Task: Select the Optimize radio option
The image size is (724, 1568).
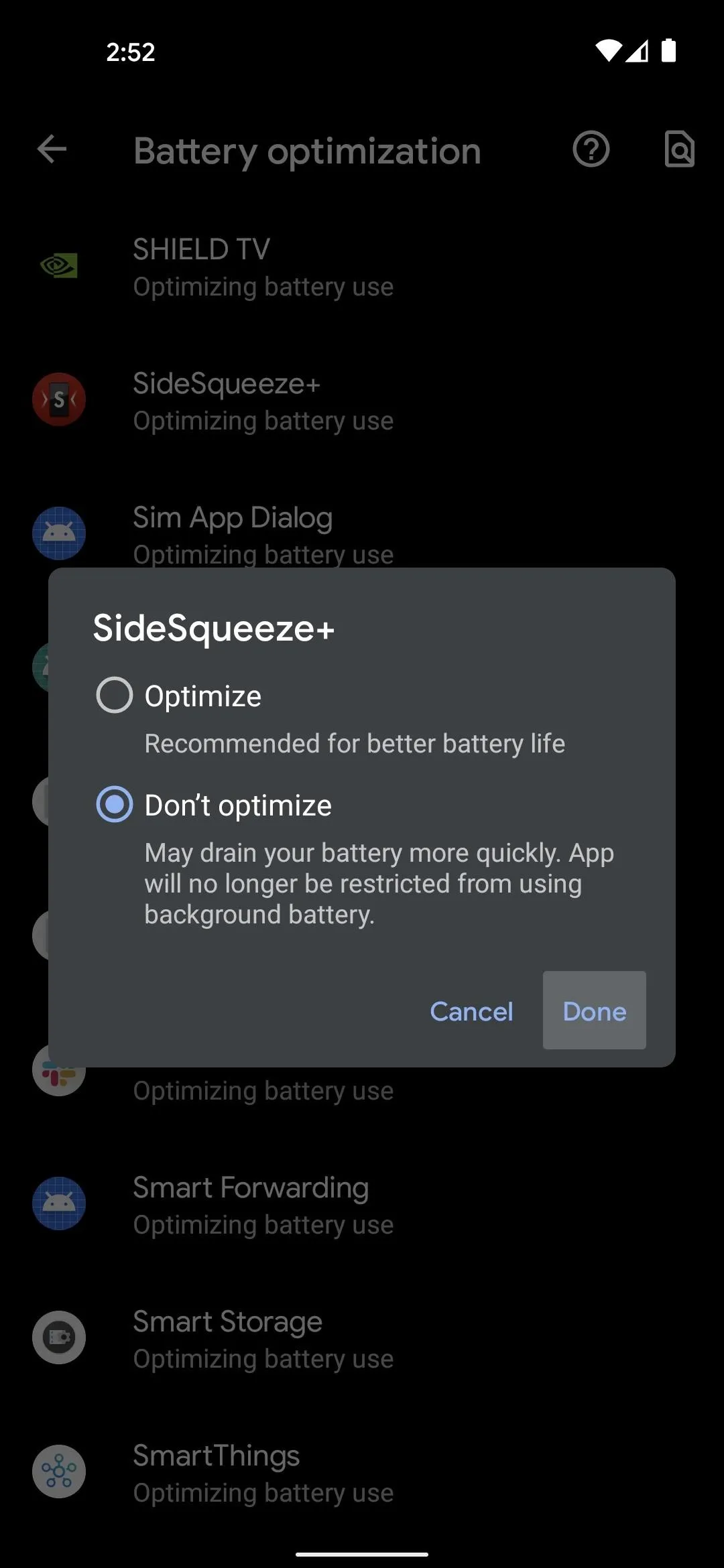Action: (x=115, y=695)
